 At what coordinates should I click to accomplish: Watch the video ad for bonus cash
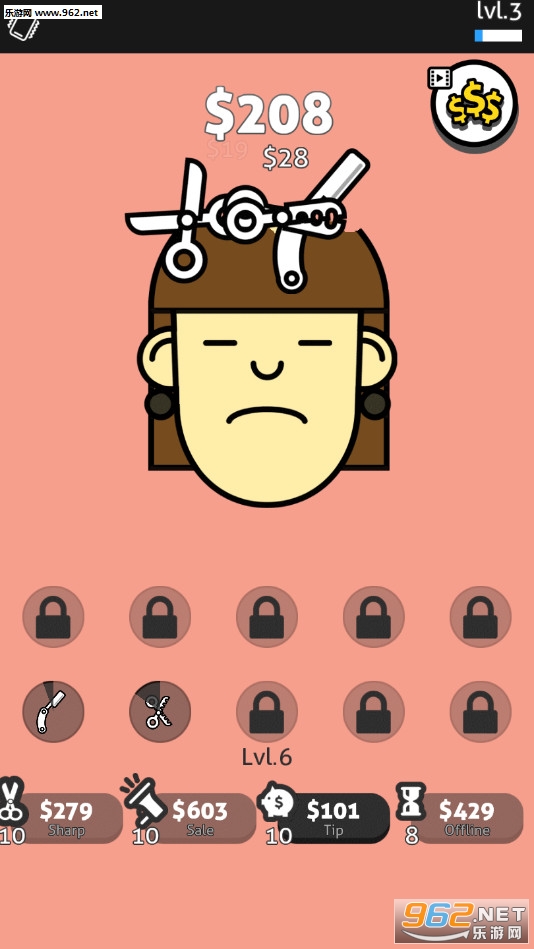(x=474, y=105)
